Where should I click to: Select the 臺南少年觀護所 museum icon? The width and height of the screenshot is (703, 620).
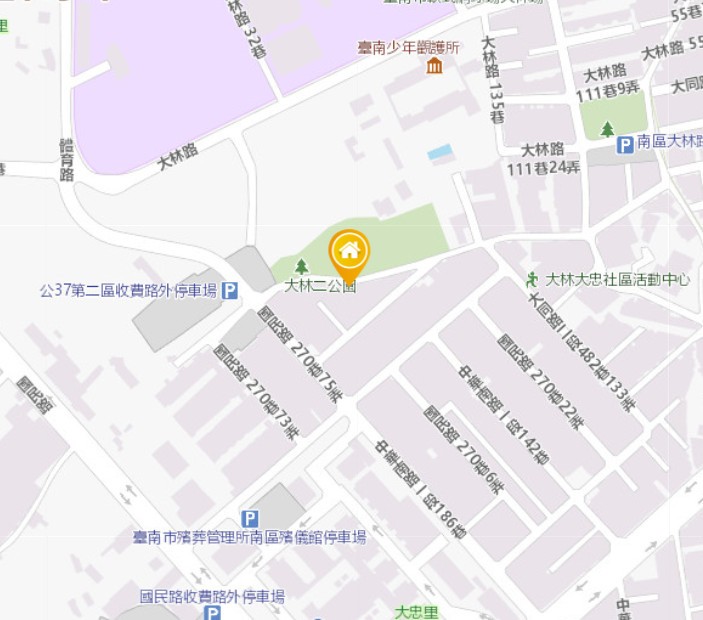tap(435, 66)
